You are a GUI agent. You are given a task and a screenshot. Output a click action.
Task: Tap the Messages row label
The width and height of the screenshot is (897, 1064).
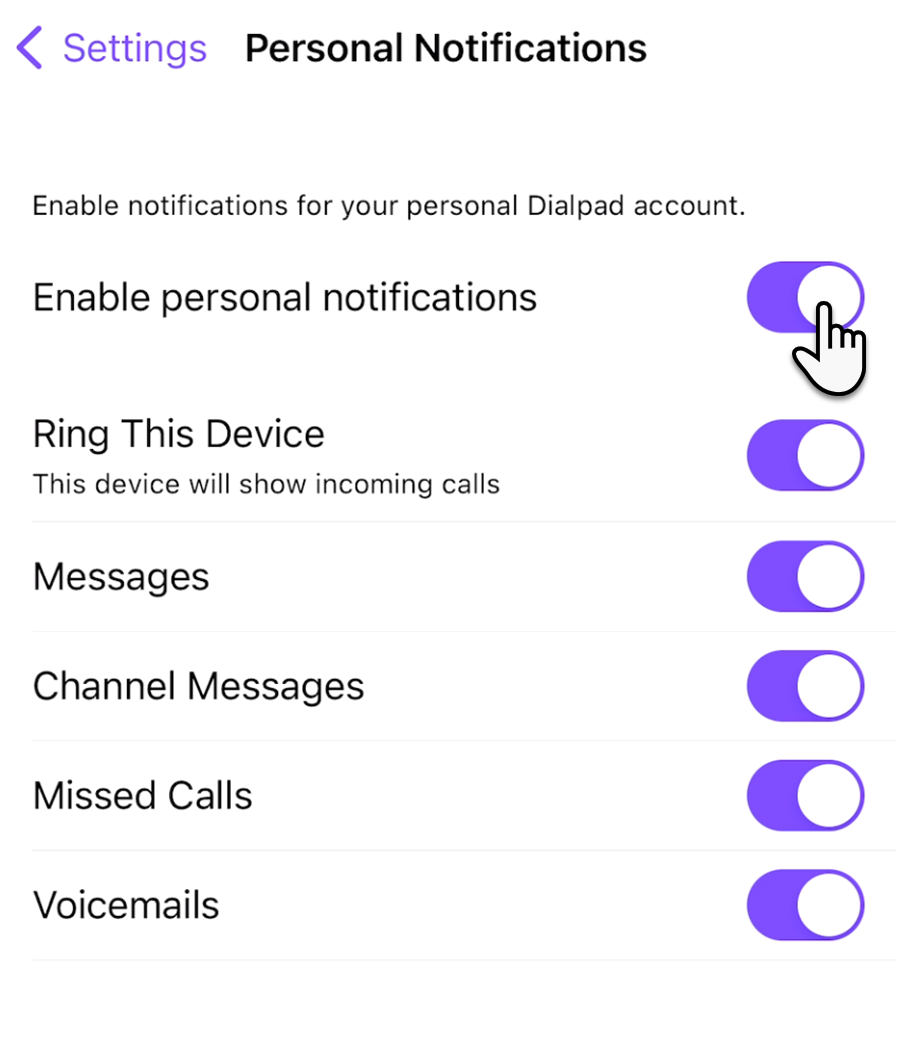pos(120,576)
